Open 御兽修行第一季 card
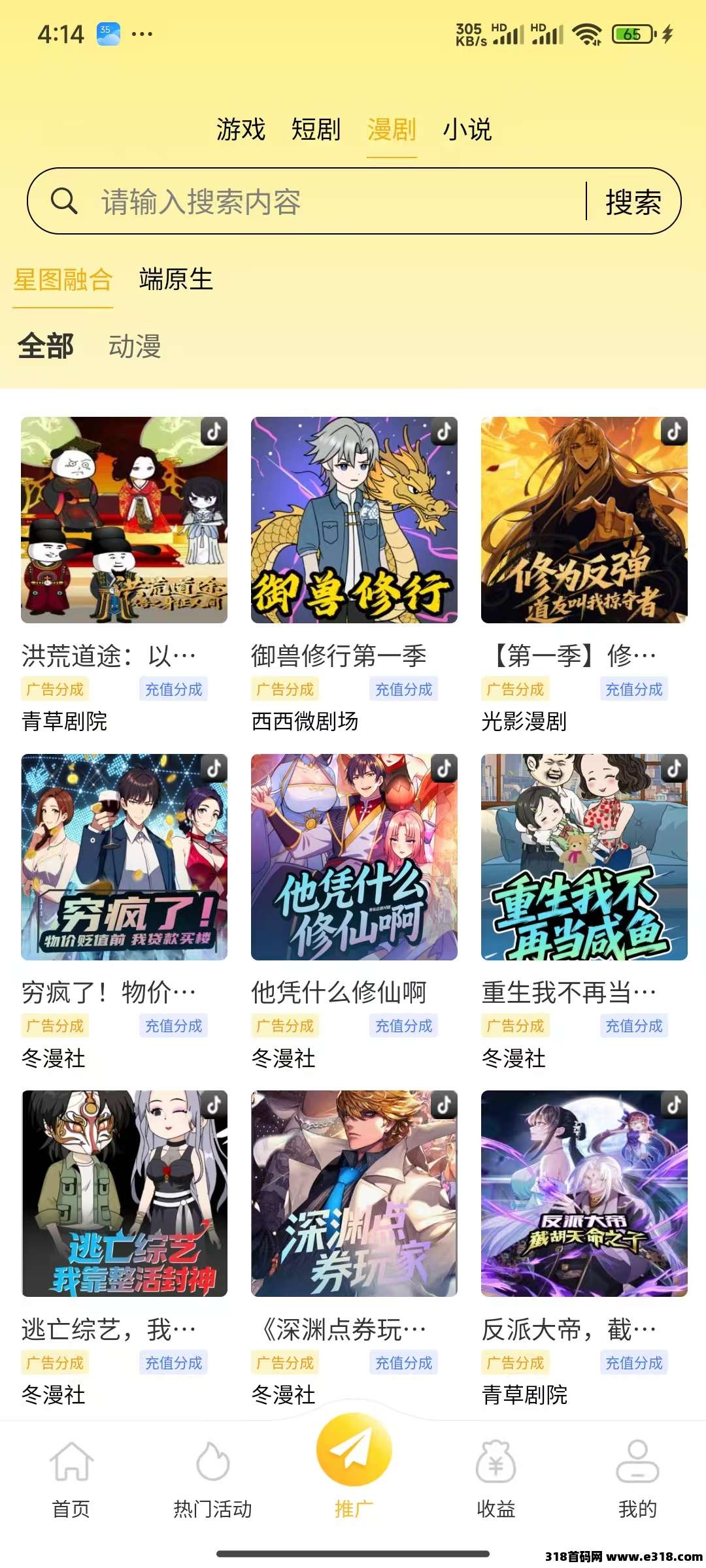The width and height of the screenshot is (706, 1568). pos(354,520)
